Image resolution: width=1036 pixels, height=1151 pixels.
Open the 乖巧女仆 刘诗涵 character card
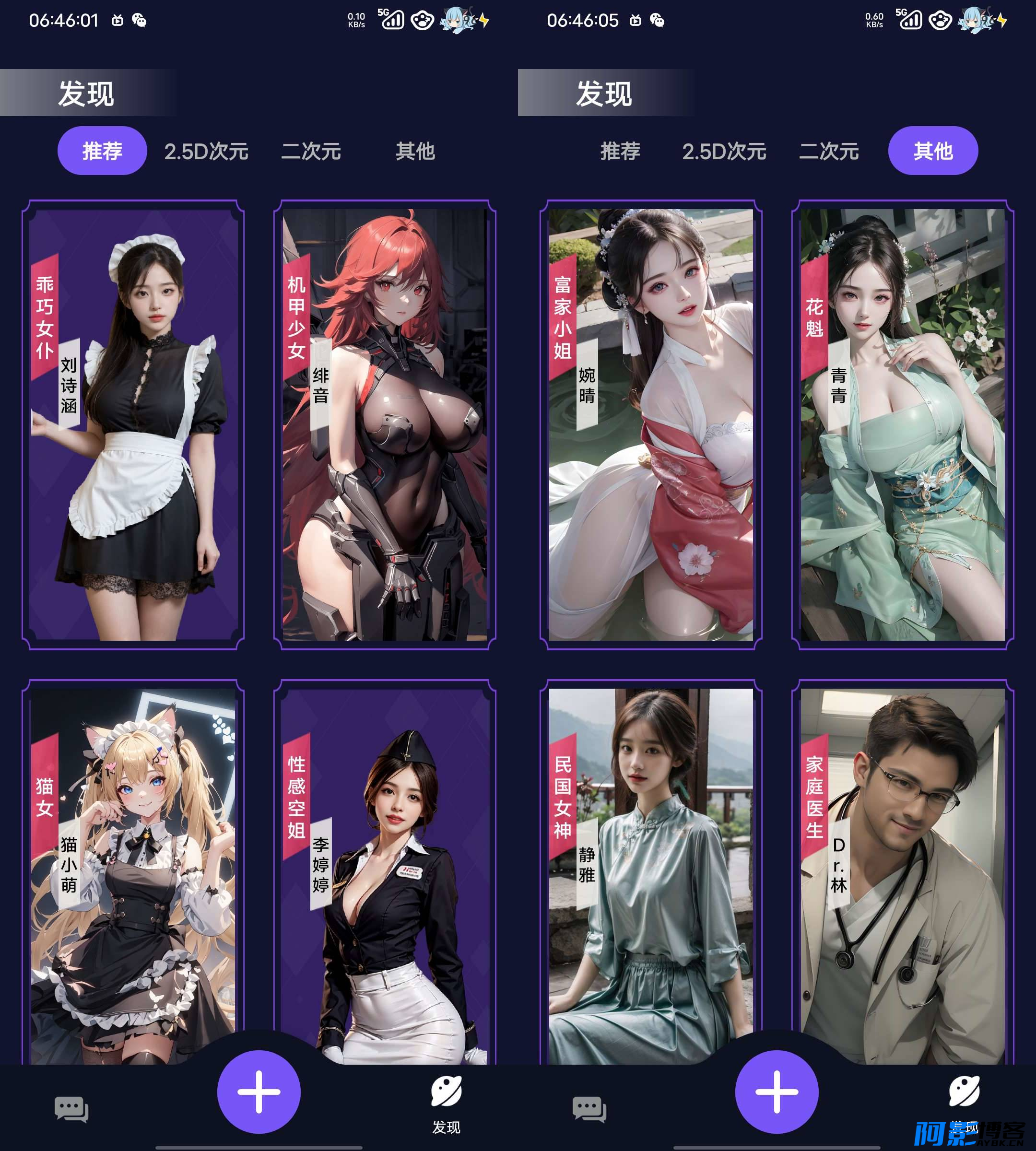[x=133, y=424]
